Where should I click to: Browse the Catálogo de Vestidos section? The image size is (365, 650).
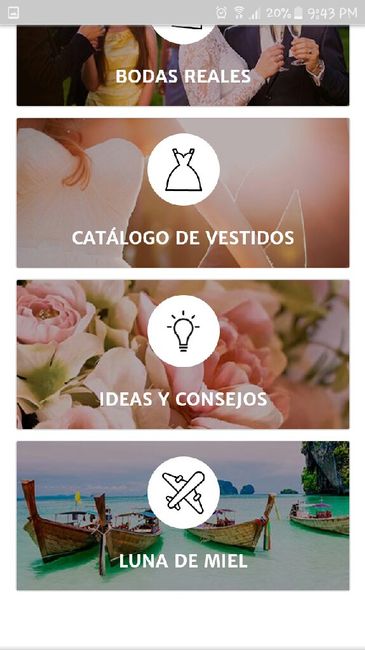(183, 193)
